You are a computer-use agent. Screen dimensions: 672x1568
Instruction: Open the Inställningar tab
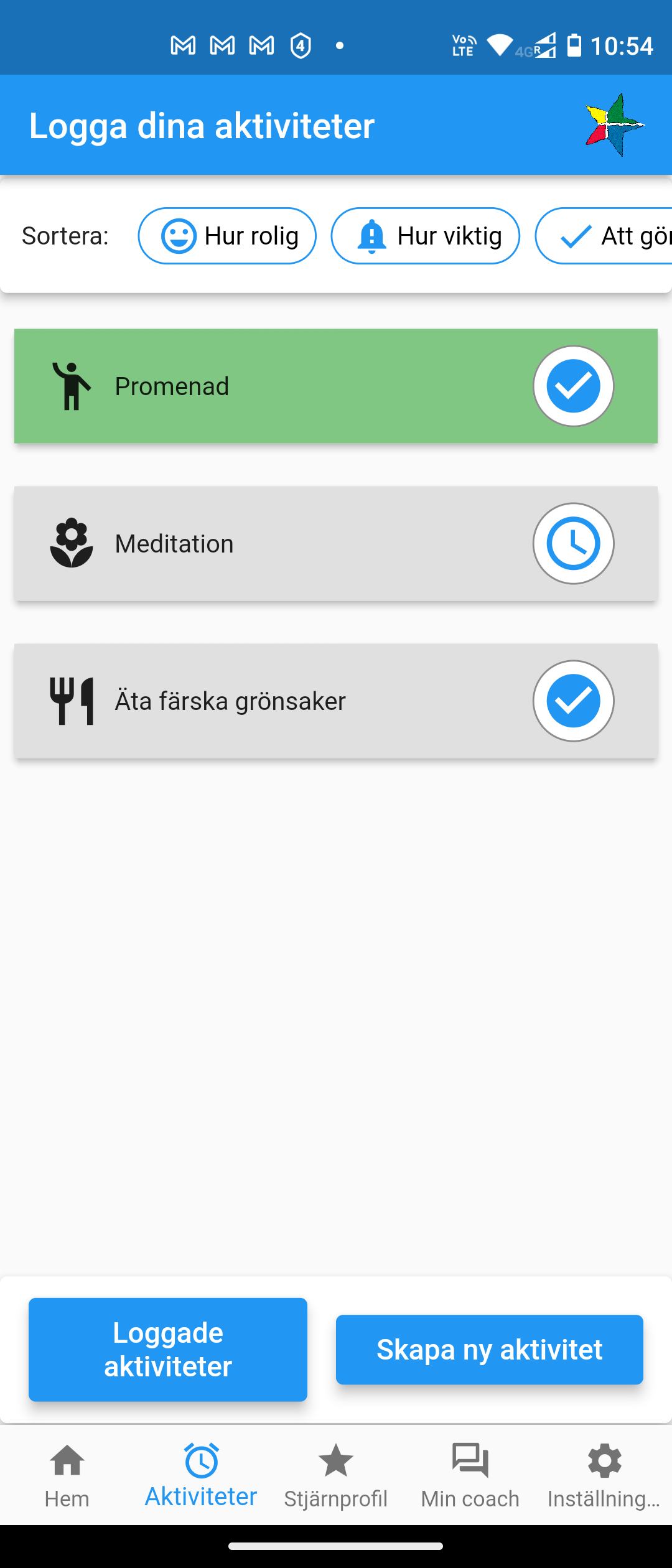(604, 1475)
